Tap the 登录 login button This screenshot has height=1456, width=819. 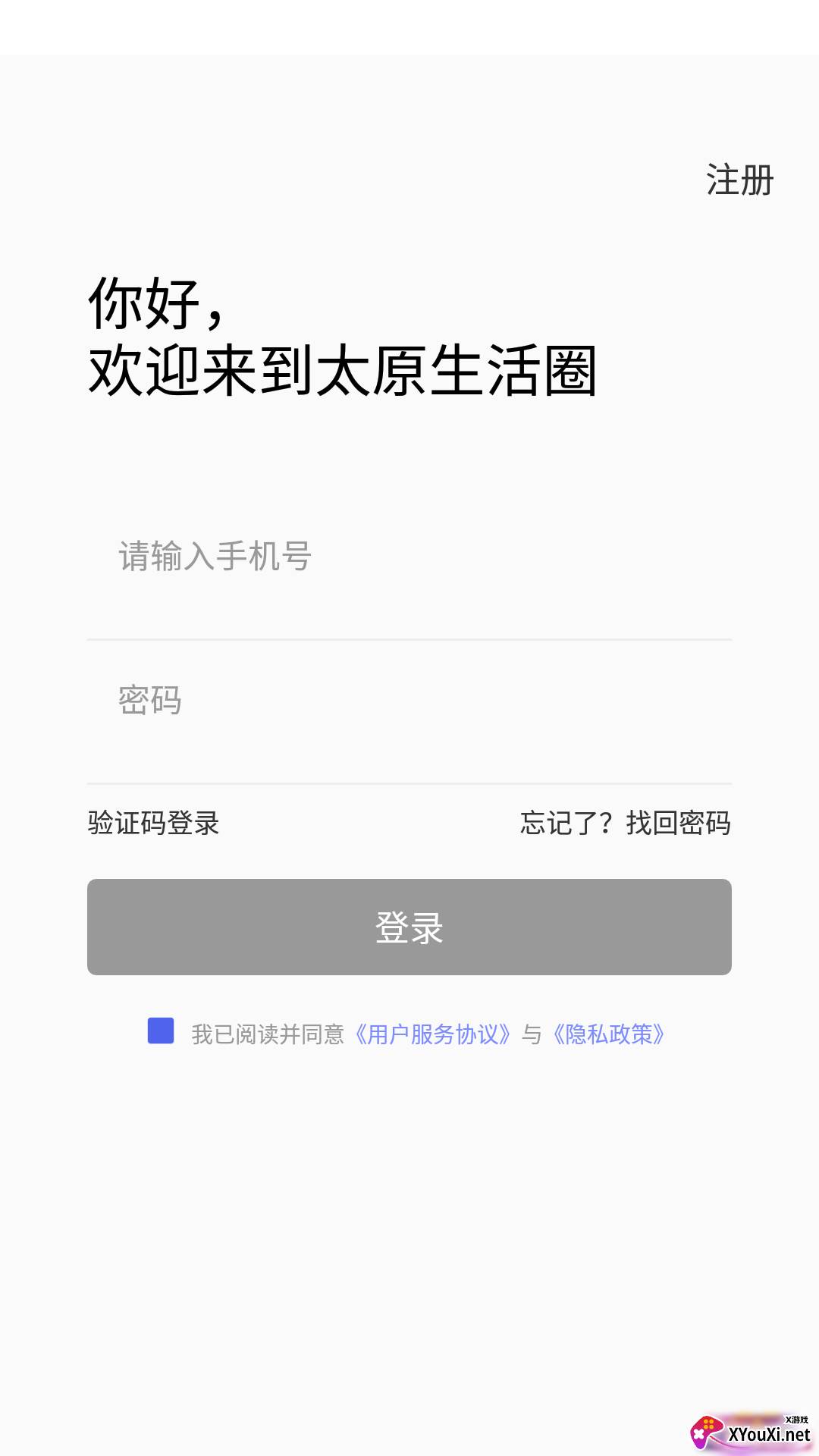pyautogui.click(x=409, y=927)
